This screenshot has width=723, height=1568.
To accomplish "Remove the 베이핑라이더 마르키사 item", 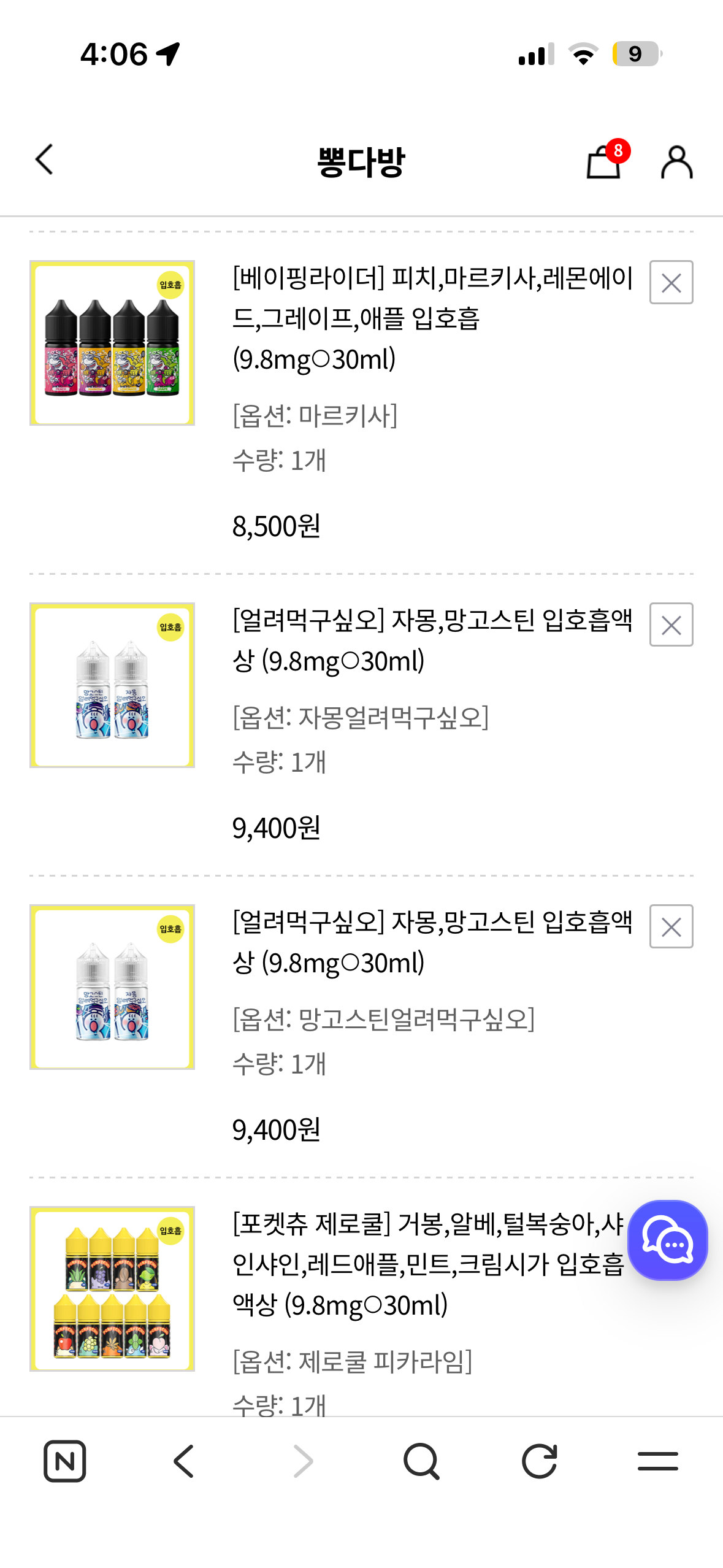I will click(x=671, y=282).
